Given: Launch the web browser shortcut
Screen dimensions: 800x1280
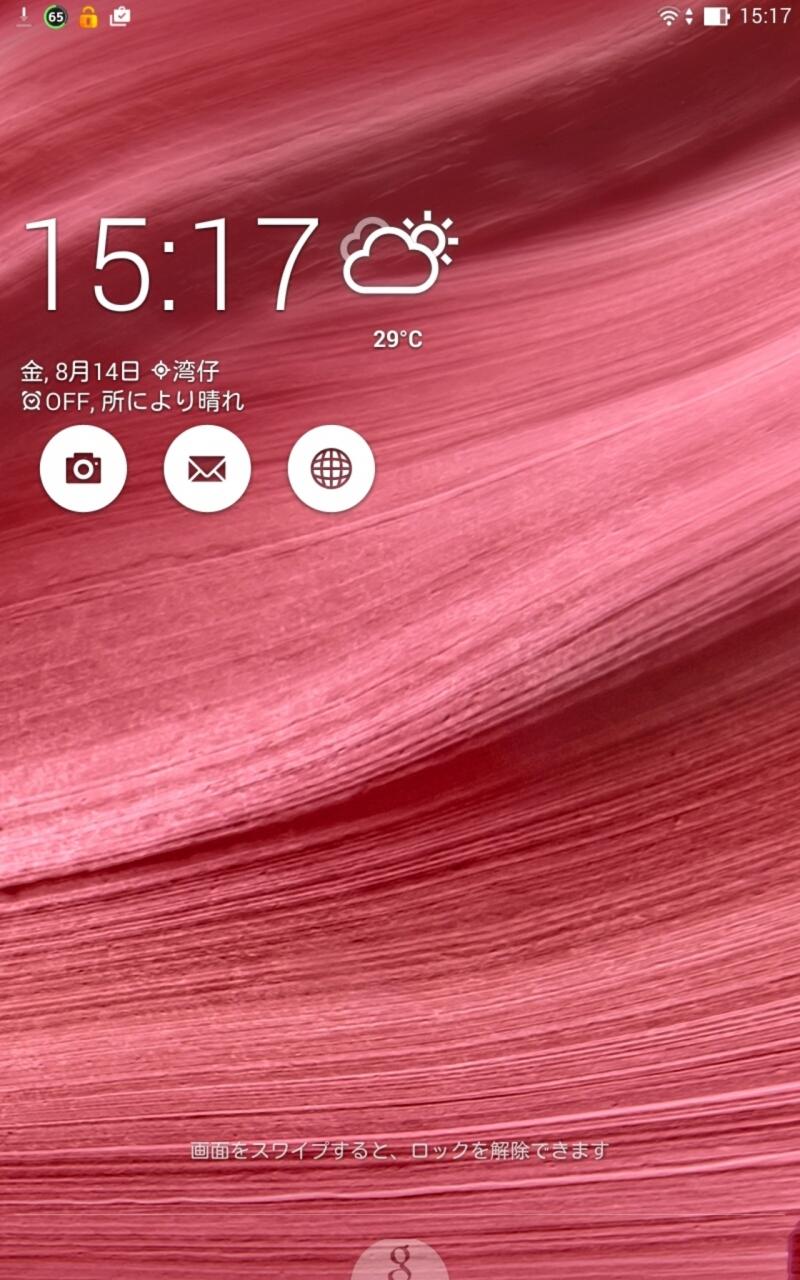Looking at the screenshot, I should click(331, 468).
